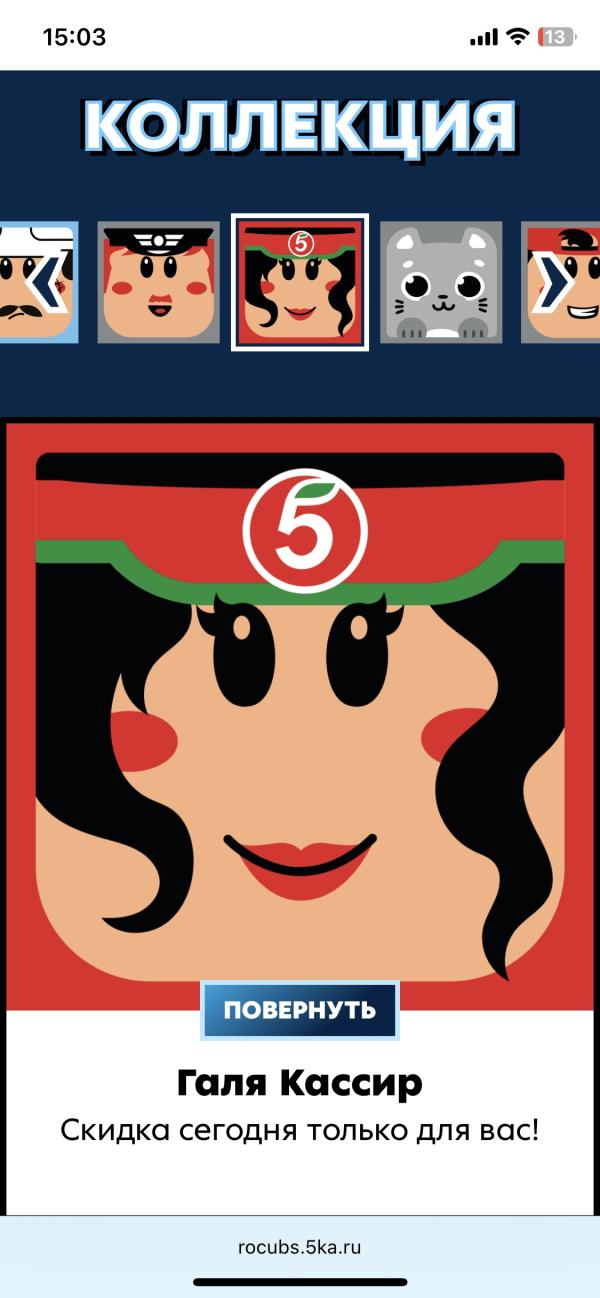Viewport: 600px width, 1298px height.
Task: Select the Галя Кассир thumbnail
Action: tap(300, 282)
